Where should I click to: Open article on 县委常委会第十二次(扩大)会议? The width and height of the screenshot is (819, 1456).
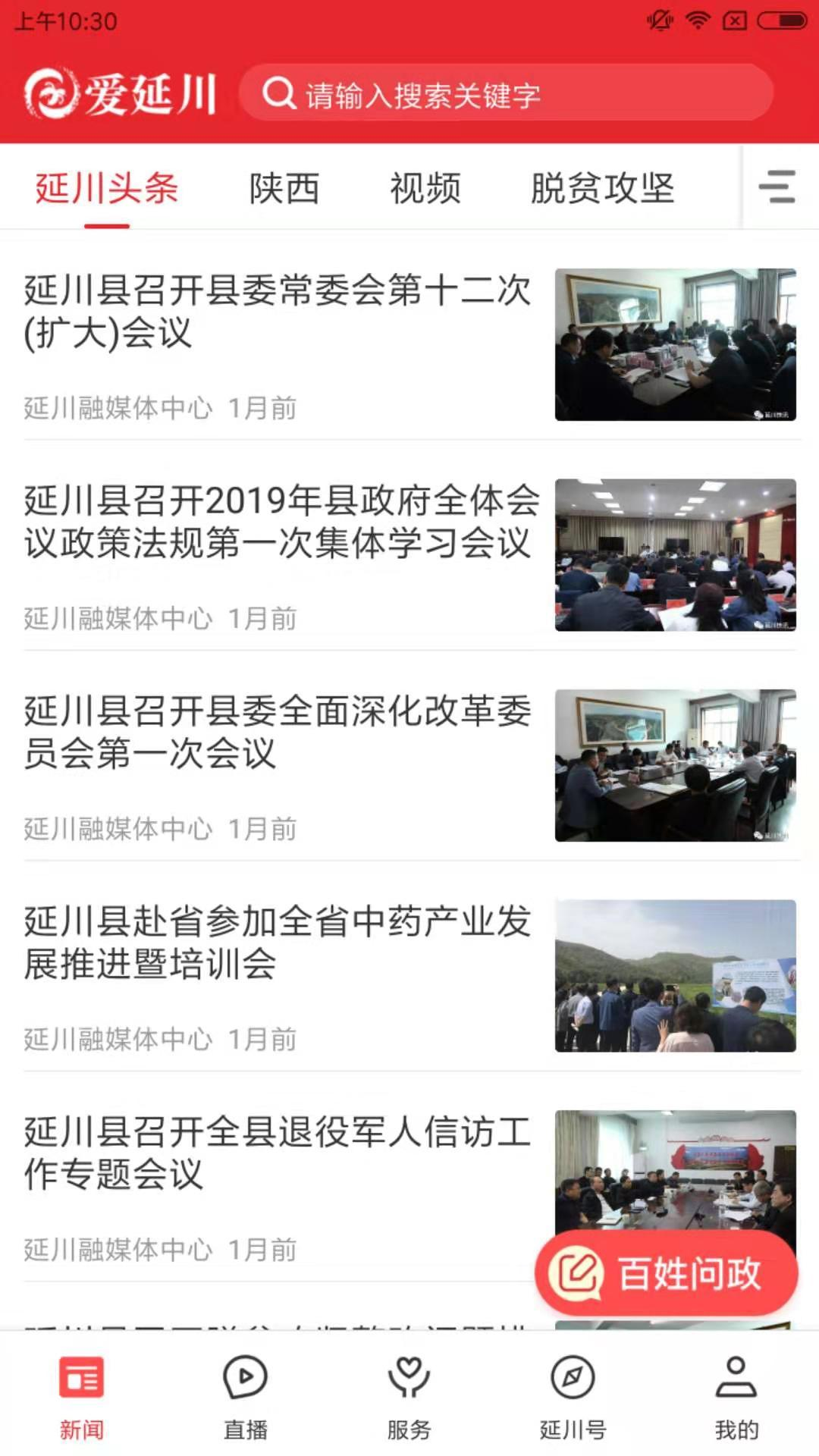pos(278,312)
